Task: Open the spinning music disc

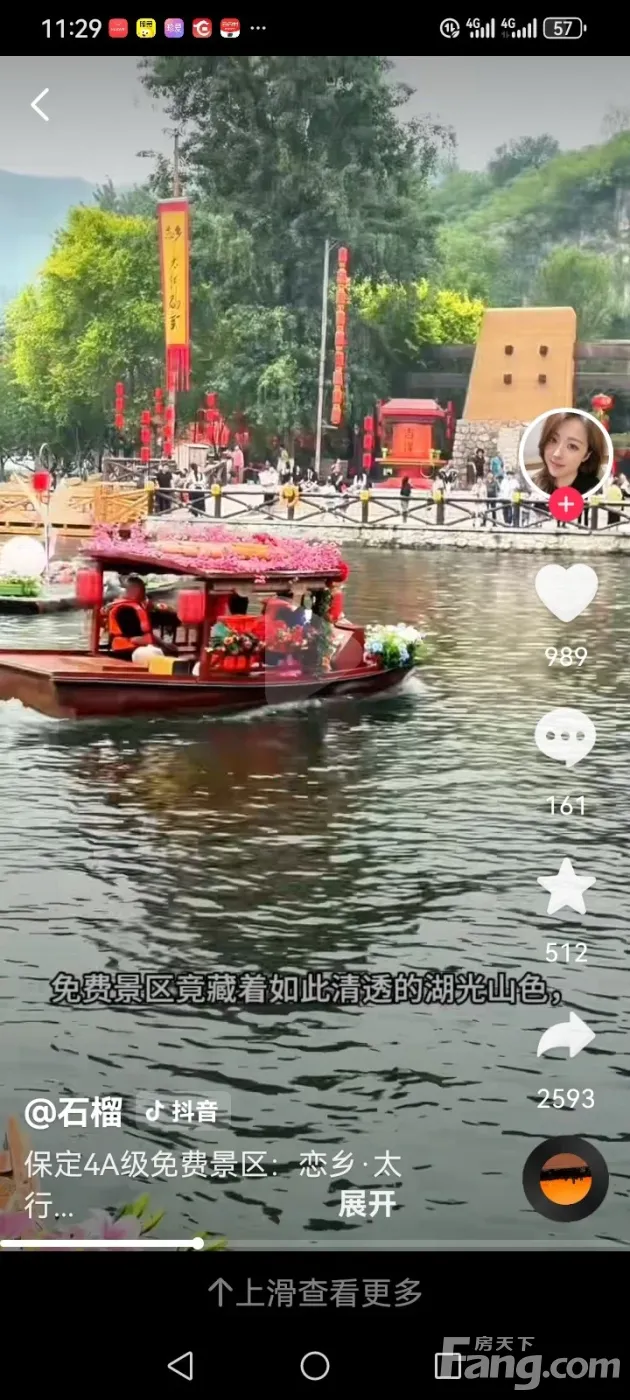Action: click(x=566, y=1179)
